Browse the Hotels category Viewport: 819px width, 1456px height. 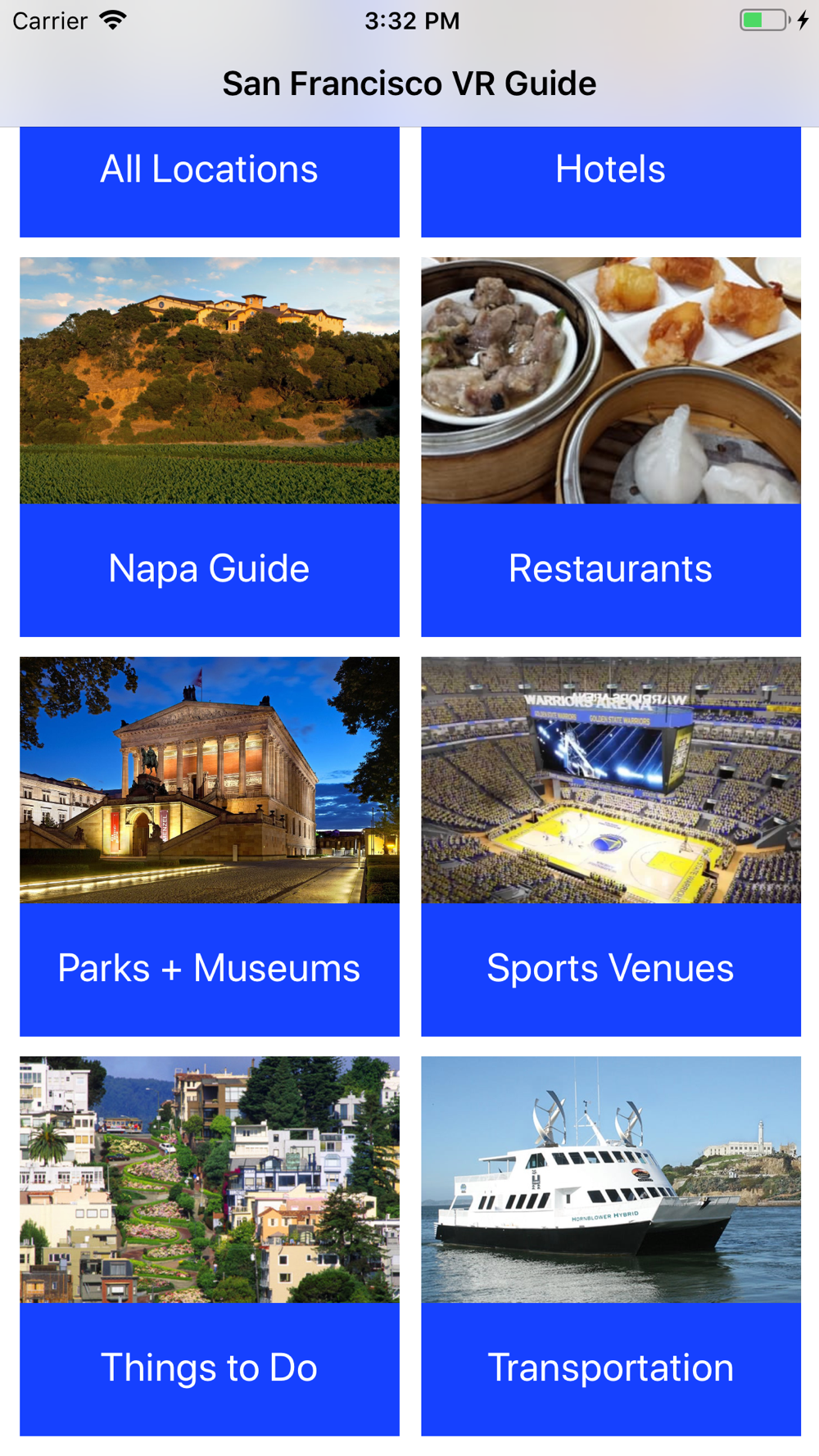tap(610, 180)
